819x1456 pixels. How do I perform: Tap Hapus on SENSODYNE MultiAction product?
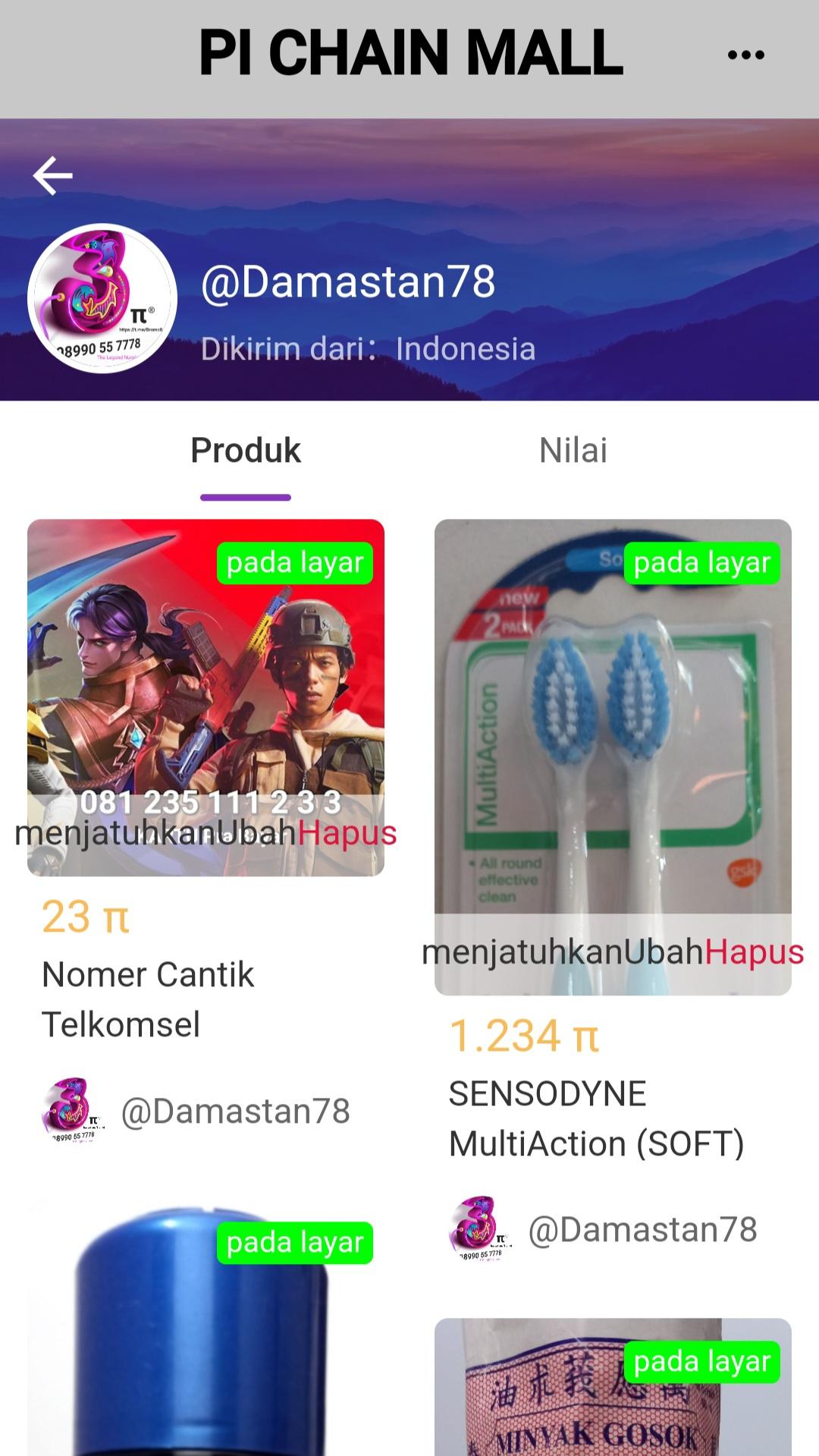(x=754, y=952)
